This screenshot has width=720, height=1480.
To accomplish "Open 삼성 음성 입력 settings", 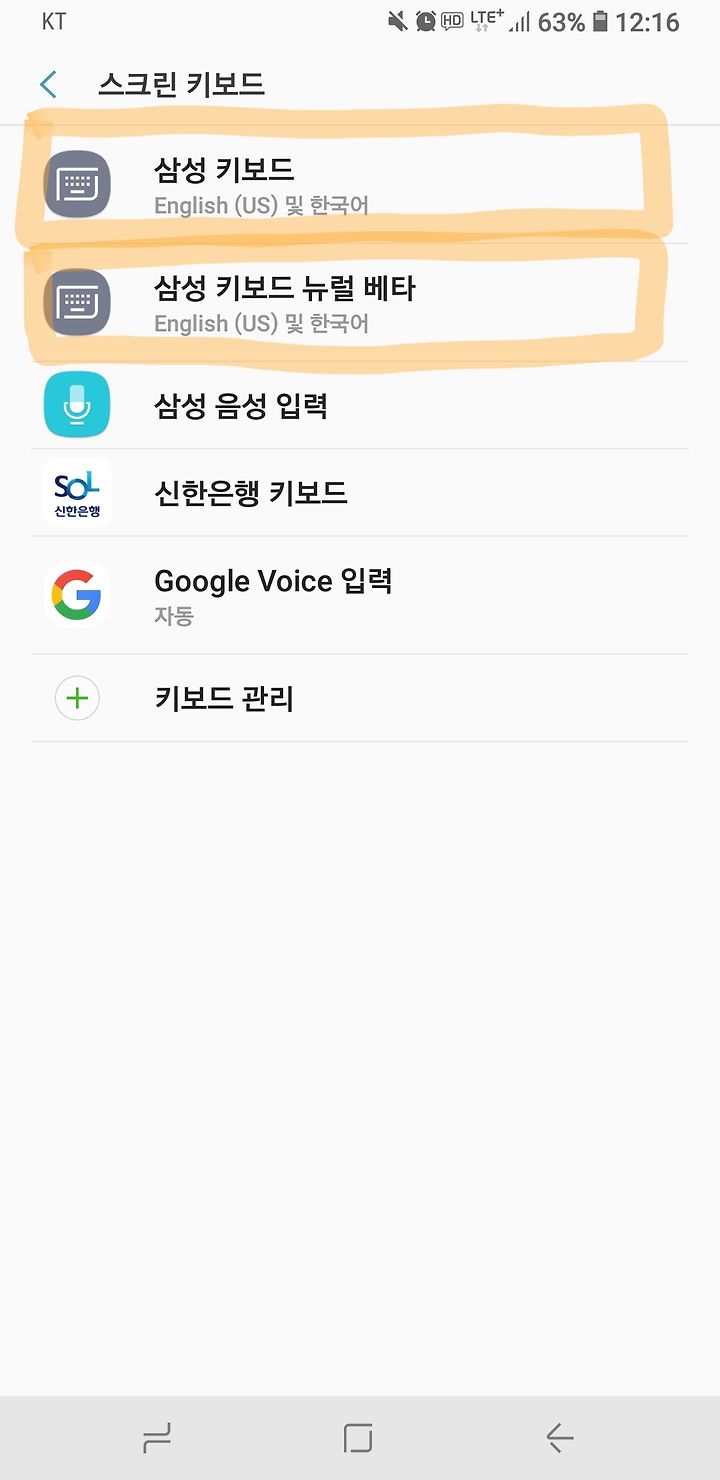I will pyautogui.click(x=360, y=405).
